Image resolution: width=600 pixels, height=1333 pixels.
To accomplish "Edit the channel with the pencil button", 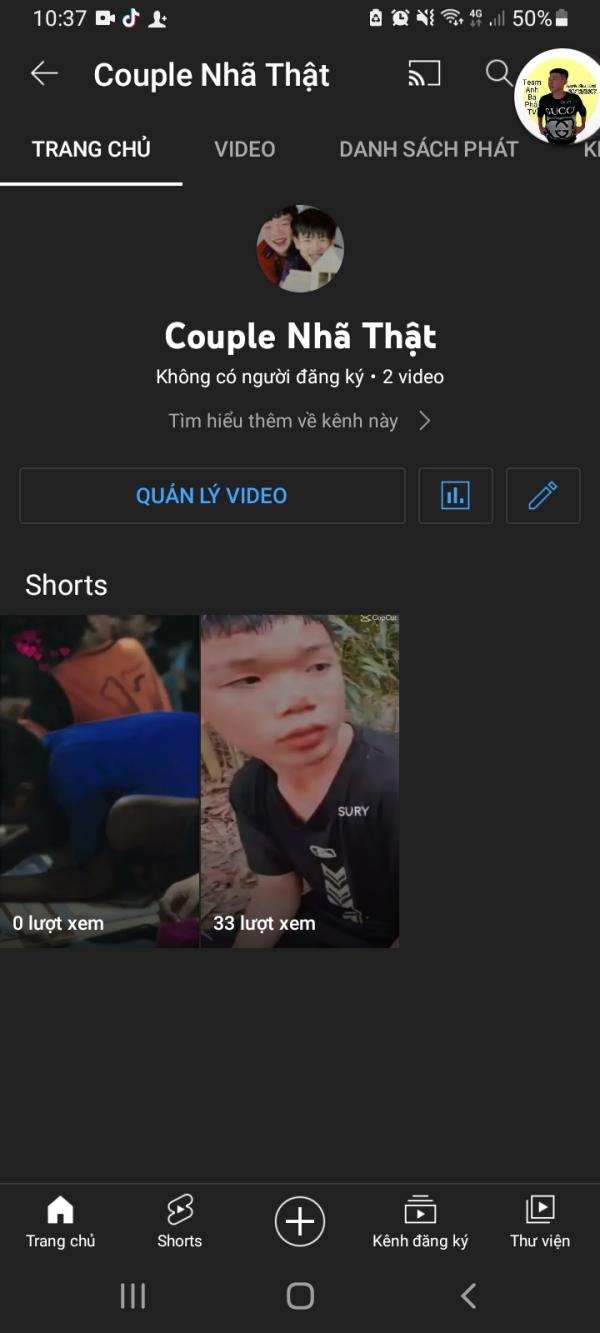I will pos(543,495).
